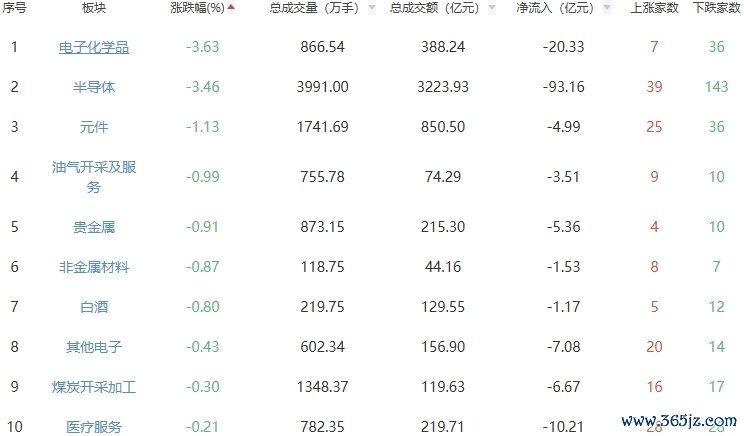
Task: Open the 元件 sector link
Action: click(x=94, y=127)
